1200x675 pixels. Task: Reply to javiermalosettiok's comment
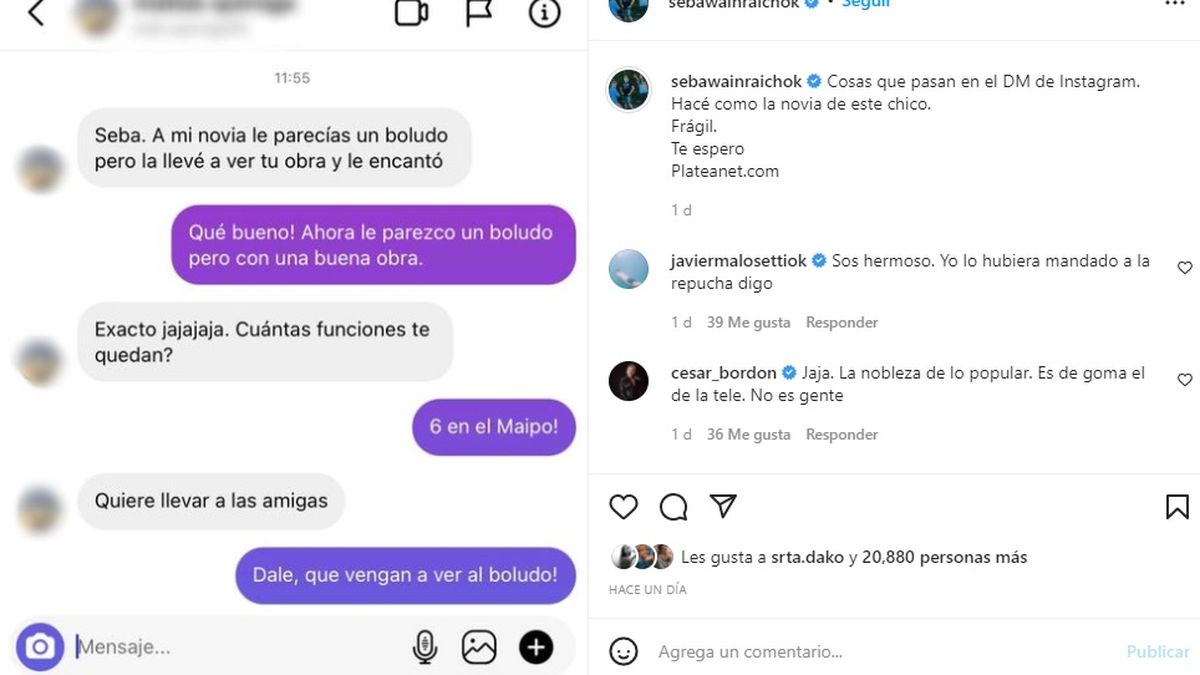(842, 322)
